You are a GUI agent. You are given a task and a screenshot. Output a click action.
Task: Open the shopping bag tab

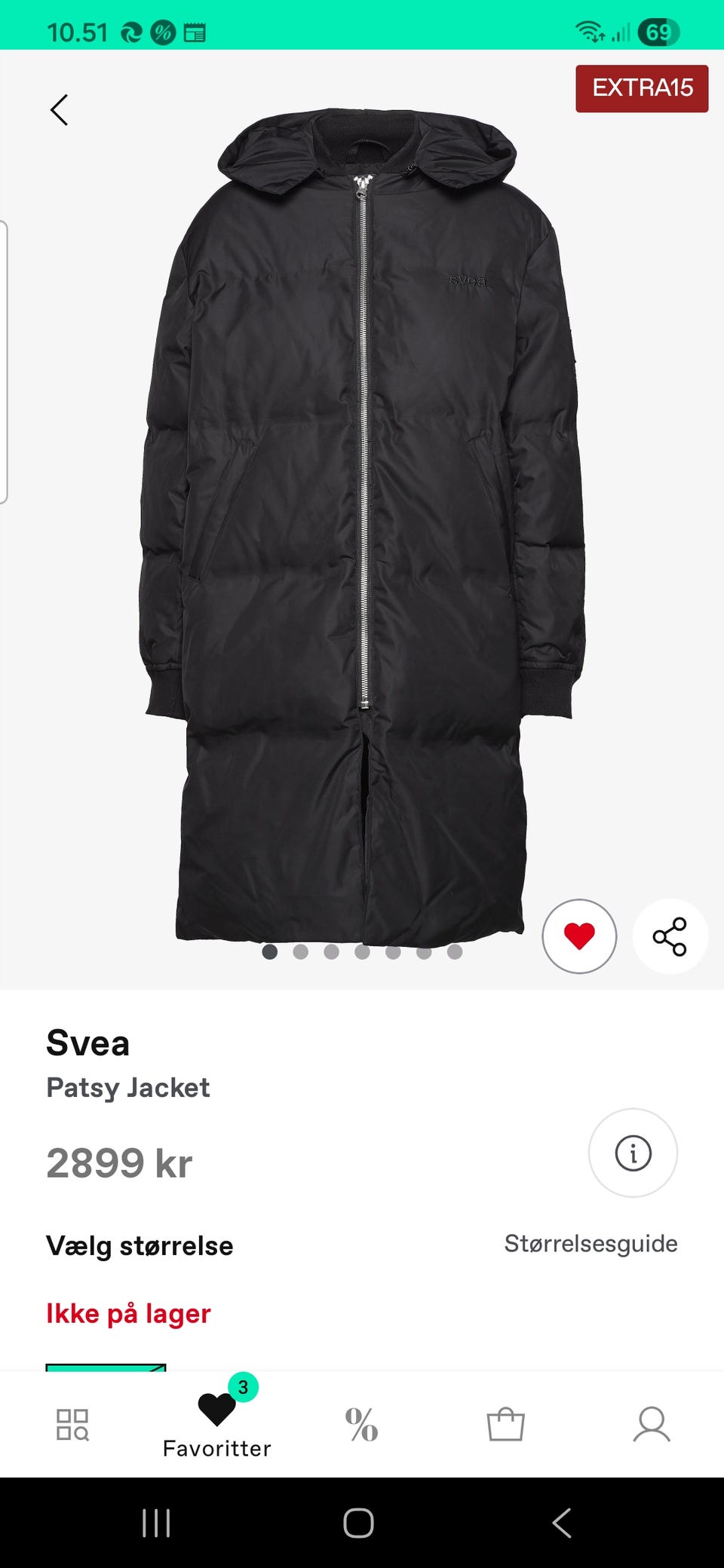[x=505, y=1425]
